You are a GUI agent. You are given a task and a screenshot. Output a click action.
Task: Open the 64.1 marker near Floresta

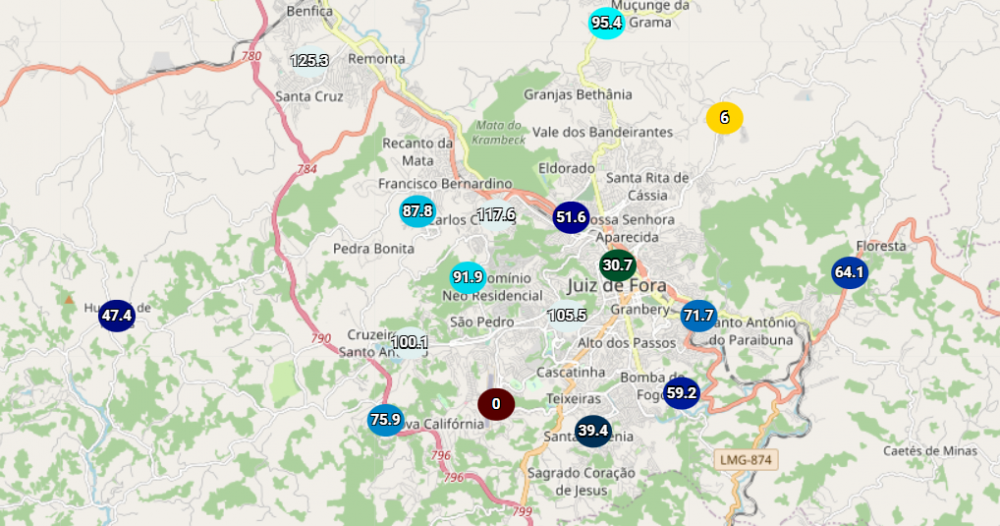point(849,272)
